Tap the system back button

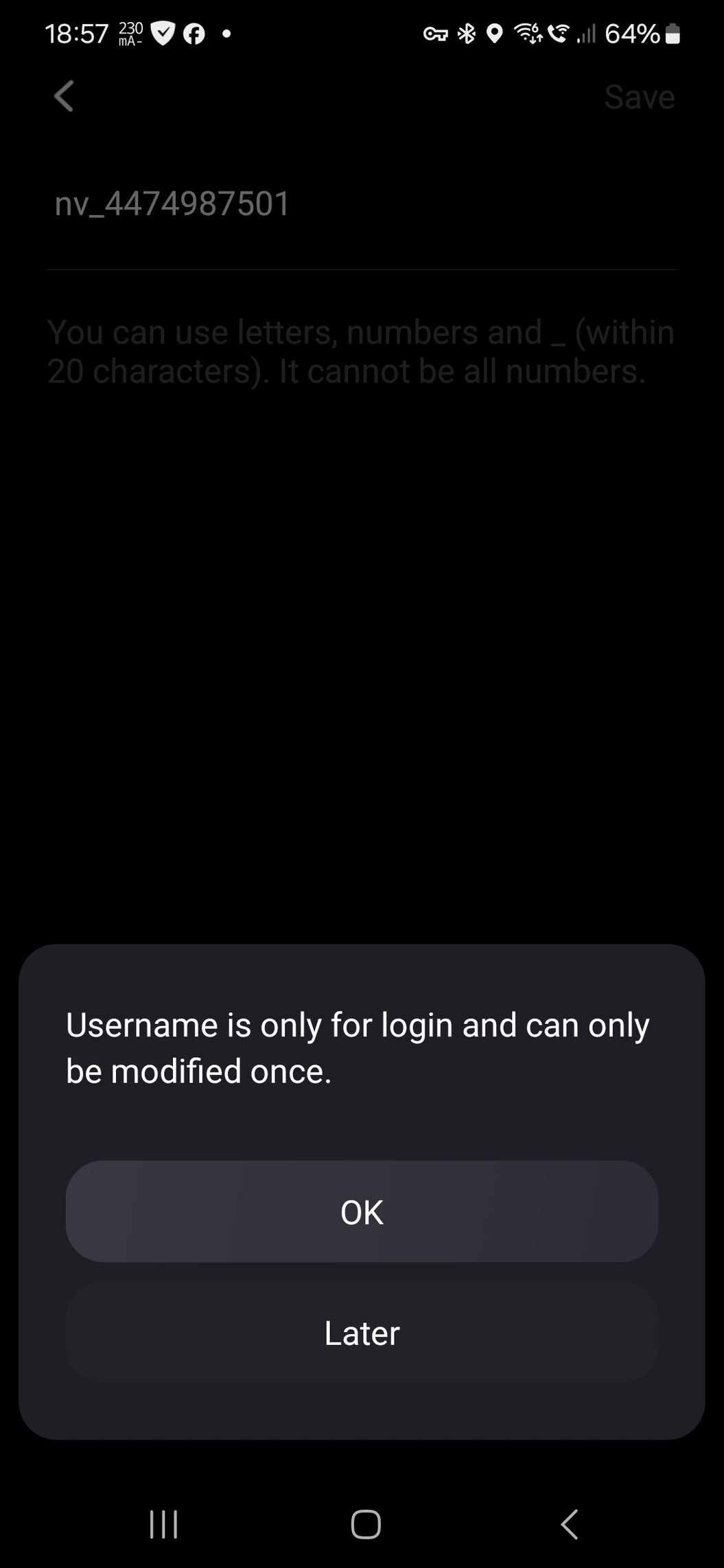(569, 1524)
